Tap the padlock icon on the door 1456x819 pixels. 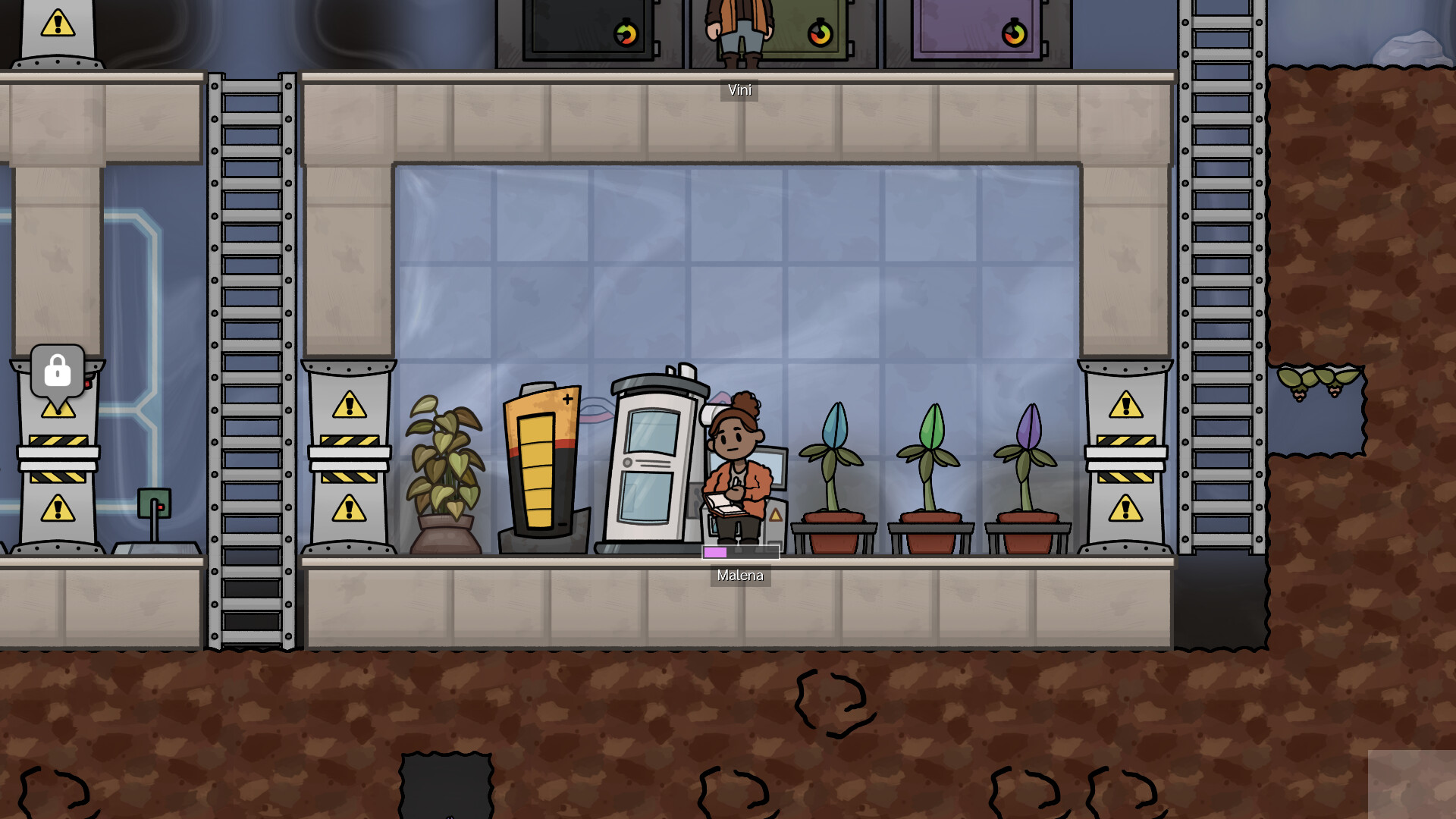click(58, 371)
